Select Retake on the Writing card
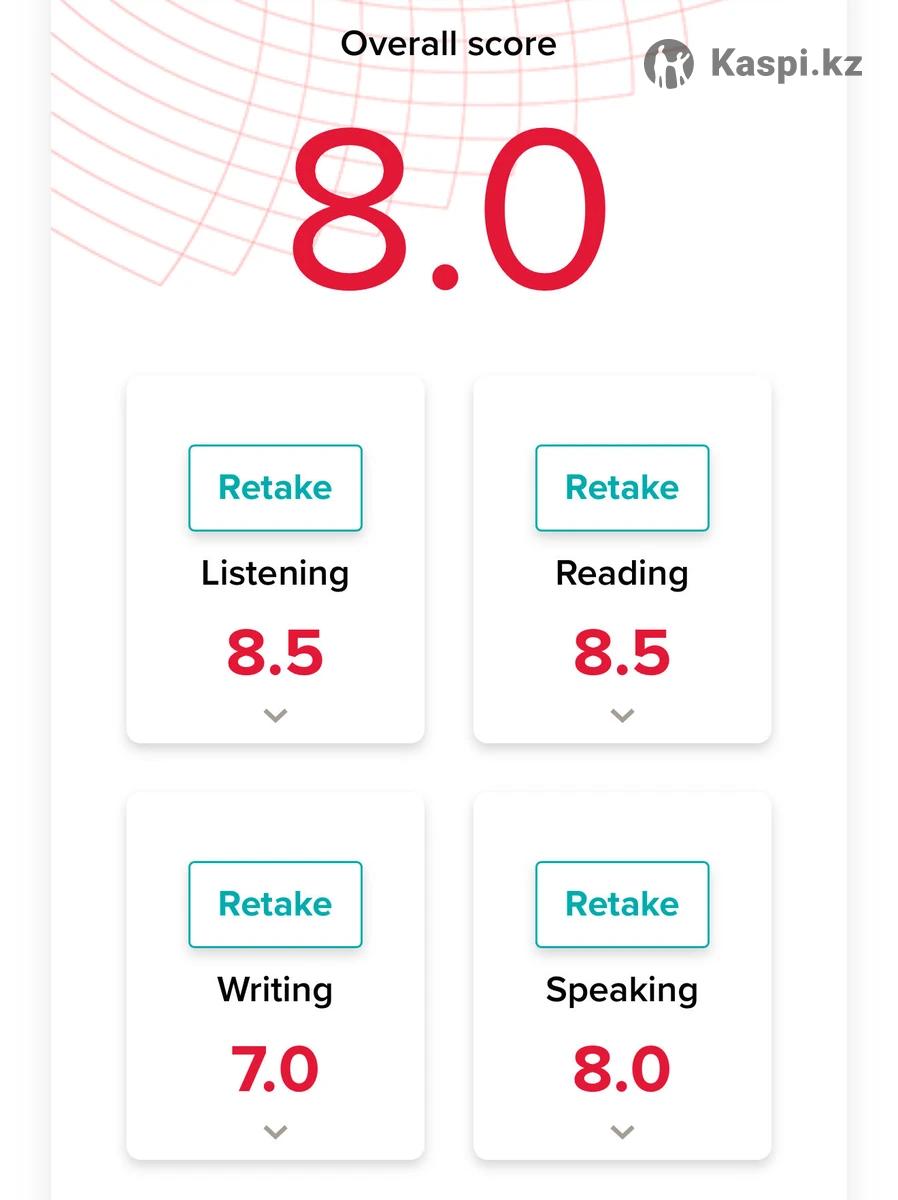This screenshot has height=1200, width=898. pyautogui.click(x=275, y=904)
